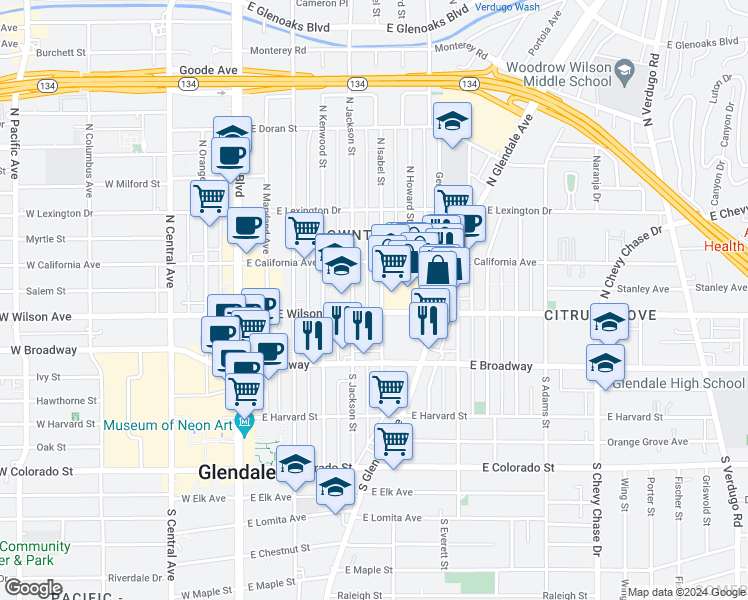Tap the school marker beside the Glendale city label
748x600 pixels.
295,466
